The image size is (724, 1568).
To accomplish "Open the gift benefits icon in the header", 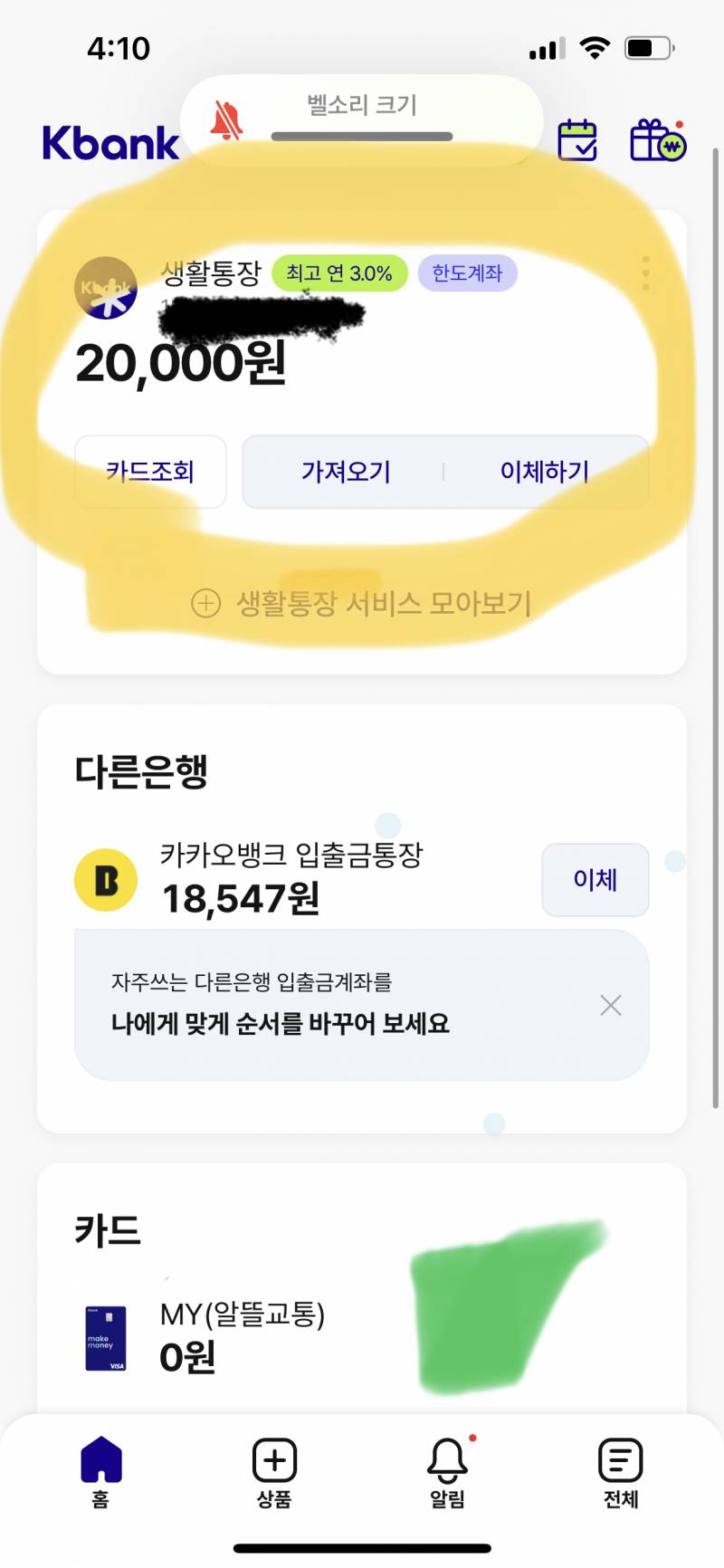I will (x=657, y=141).
